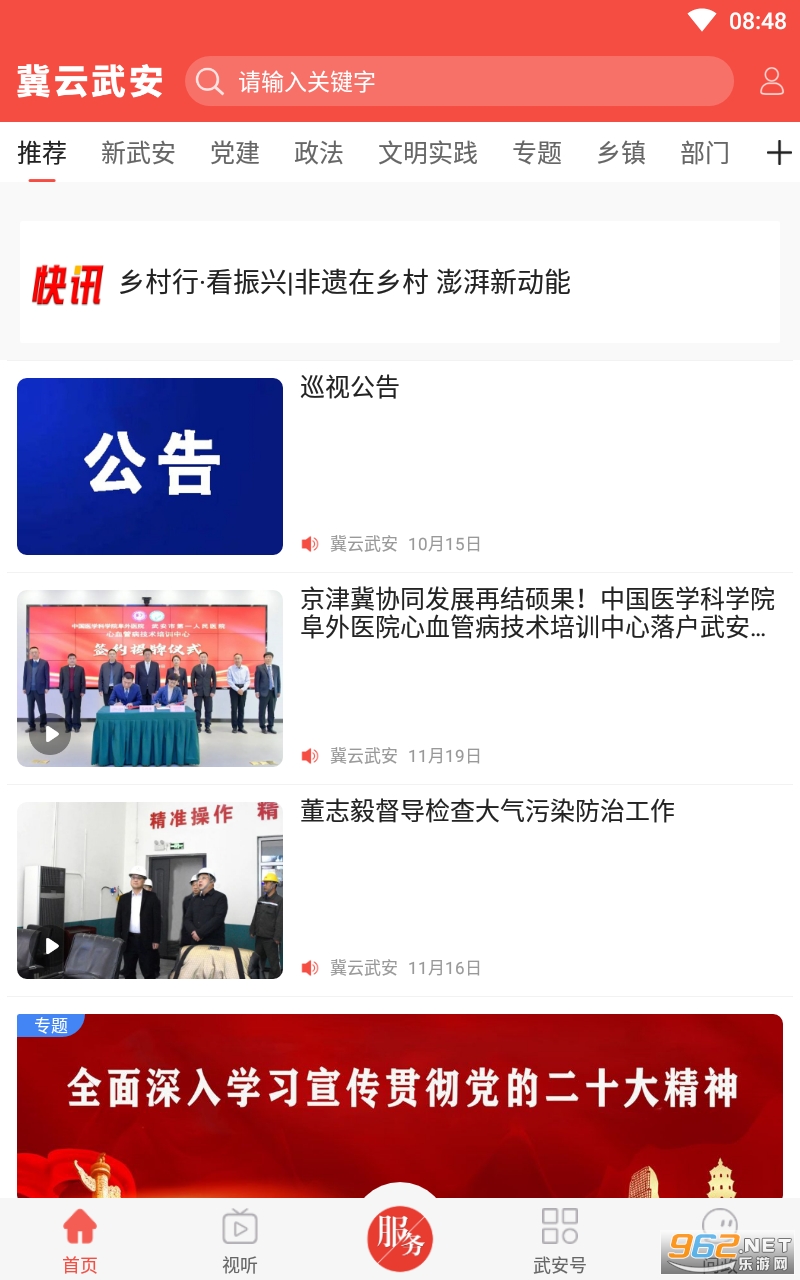Switch to the 党建 tab
The width and height of the screenshot is (800, 1280).
(235, 153)
